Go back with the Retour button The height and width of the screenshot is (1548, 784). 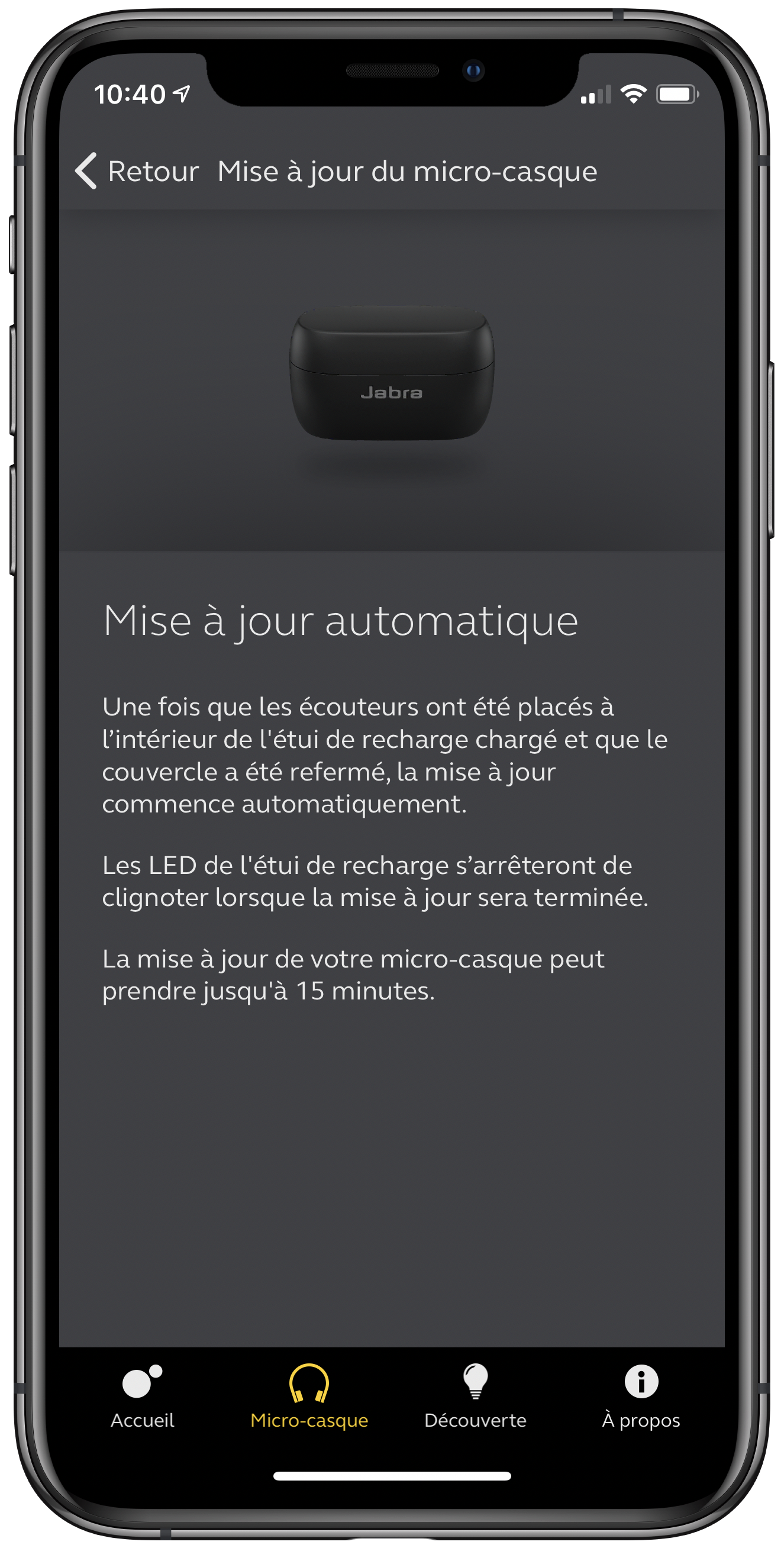137,171
